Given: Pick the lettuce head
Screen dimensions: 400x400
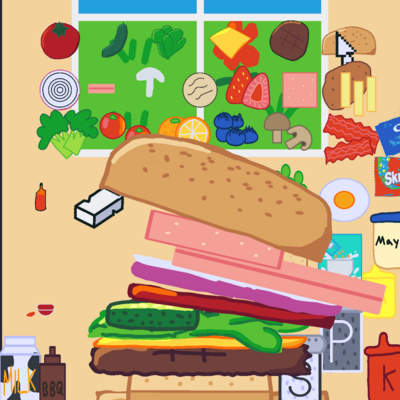Looking at the screenshot, I should (169, 42).
